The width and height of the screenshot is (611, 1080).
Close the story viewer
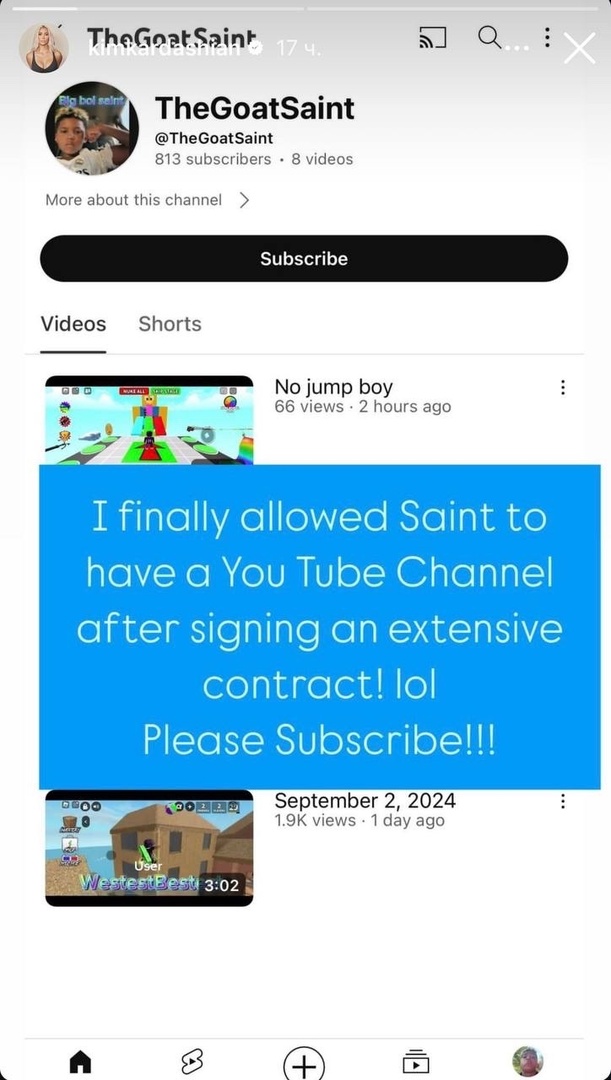tap(580, 47)
